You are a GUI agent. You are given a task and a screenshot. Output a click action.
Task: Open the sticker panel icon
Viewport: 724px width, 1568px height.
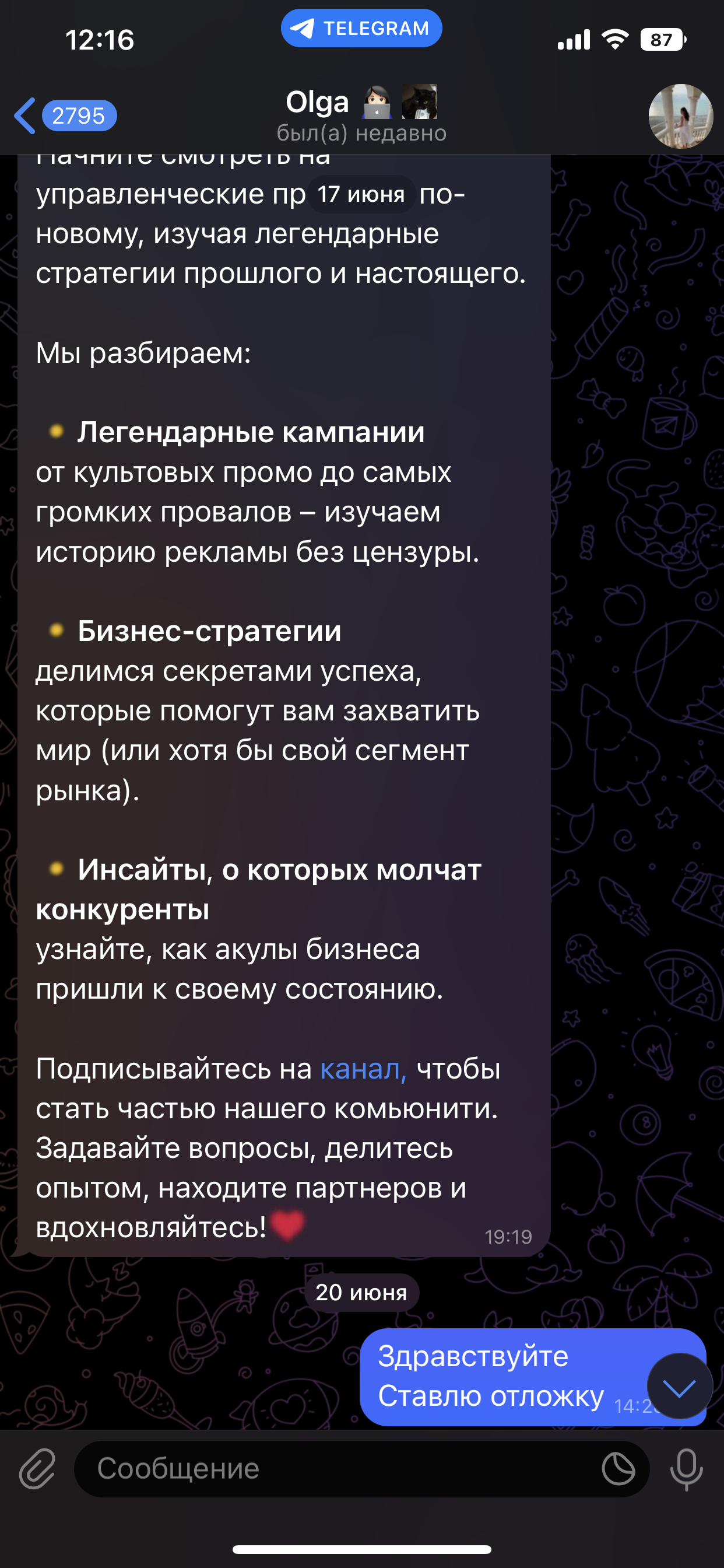pyautogui.click(x=618, y=1469)
